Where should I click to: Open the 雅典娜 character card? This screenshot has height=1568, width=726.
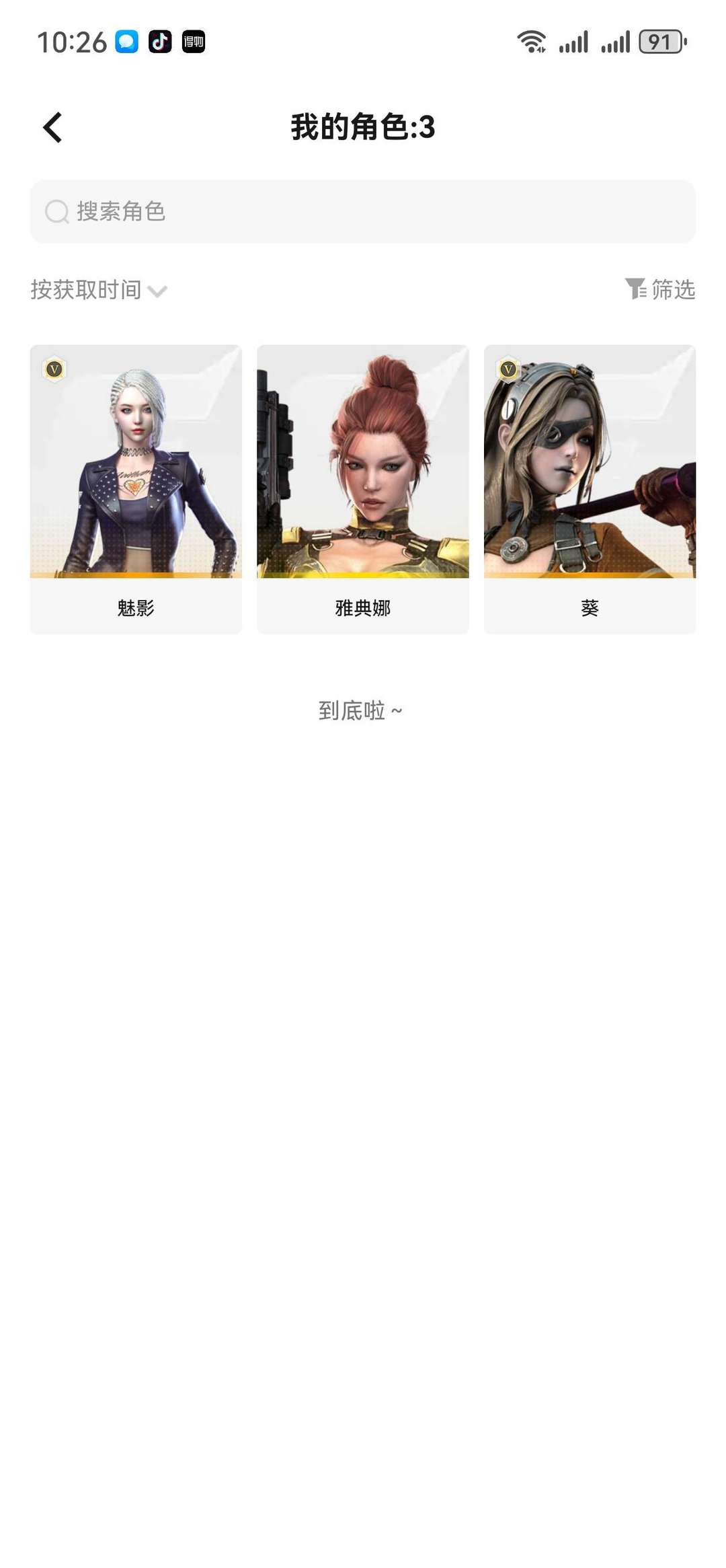(363, 489)
